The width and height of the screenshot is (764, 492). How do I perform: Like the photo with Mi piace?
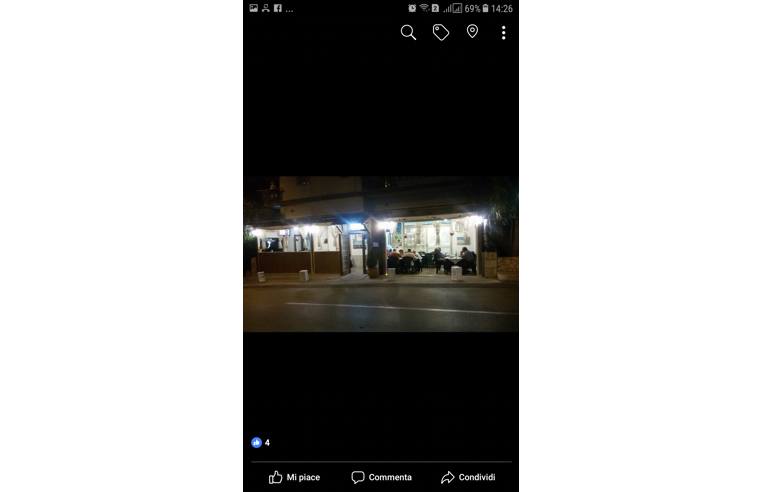294,477
